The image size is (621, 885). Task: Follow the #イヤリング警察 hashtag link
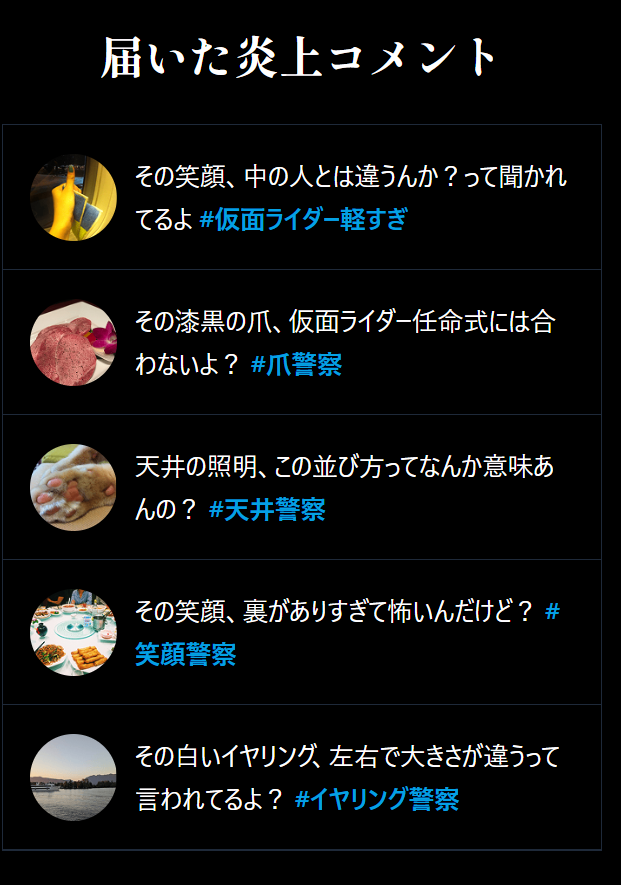point(377,800)
